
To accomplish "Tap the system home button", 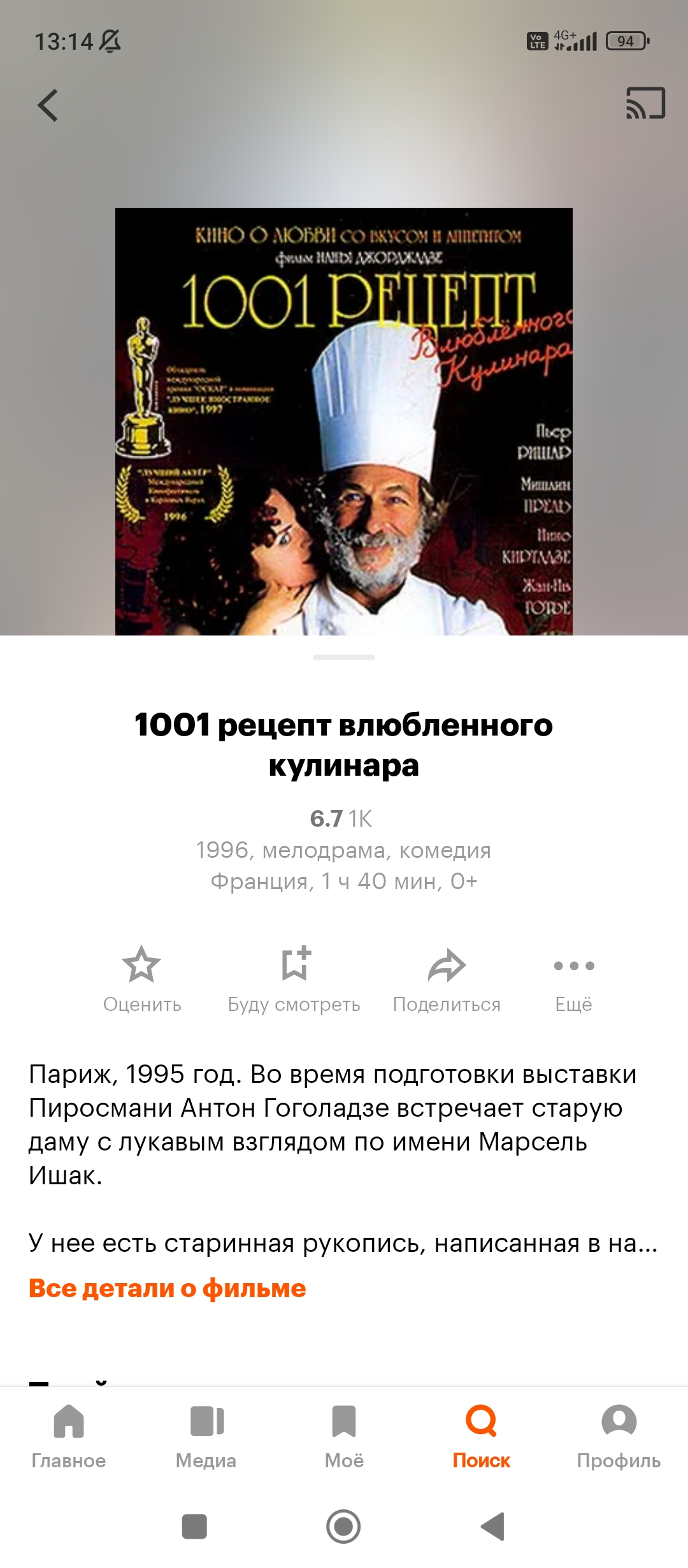I will (343, 1527).
